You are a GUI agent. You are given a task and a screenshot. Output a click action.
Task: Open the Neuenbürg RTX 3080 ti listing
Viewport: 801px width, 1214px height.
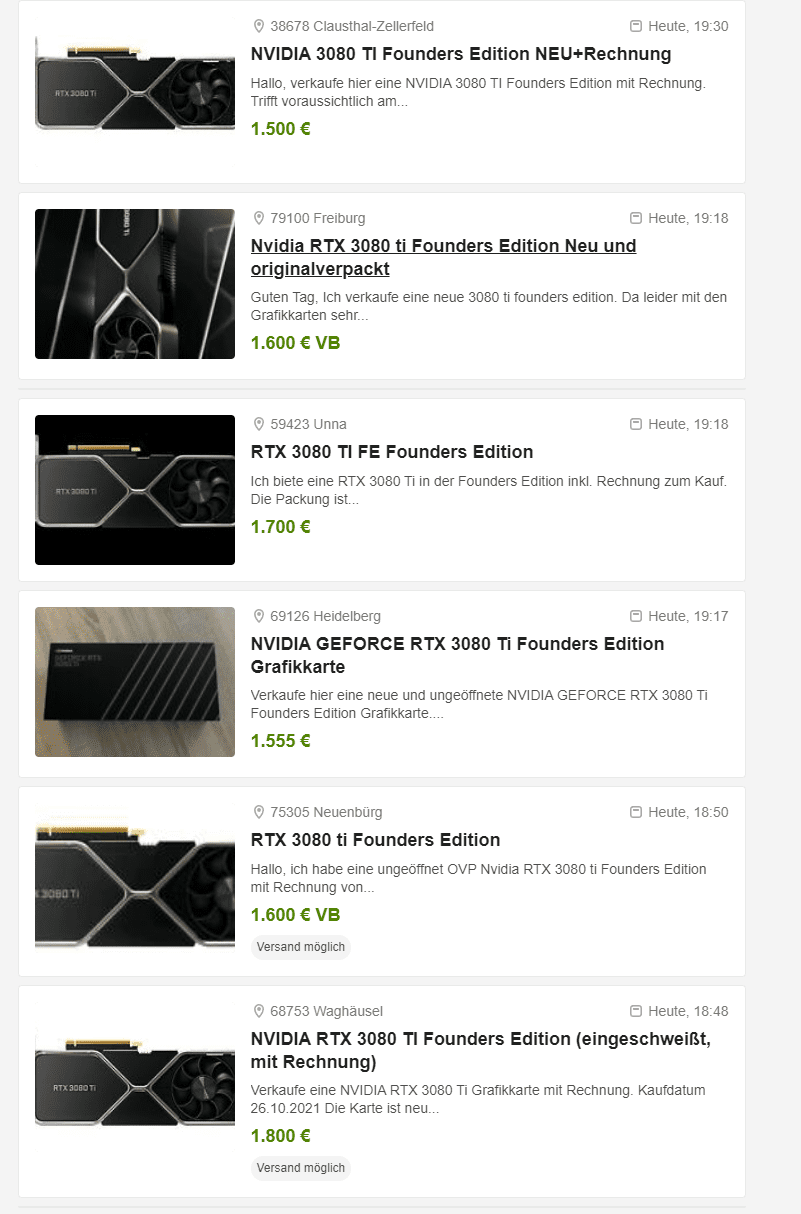375,840
